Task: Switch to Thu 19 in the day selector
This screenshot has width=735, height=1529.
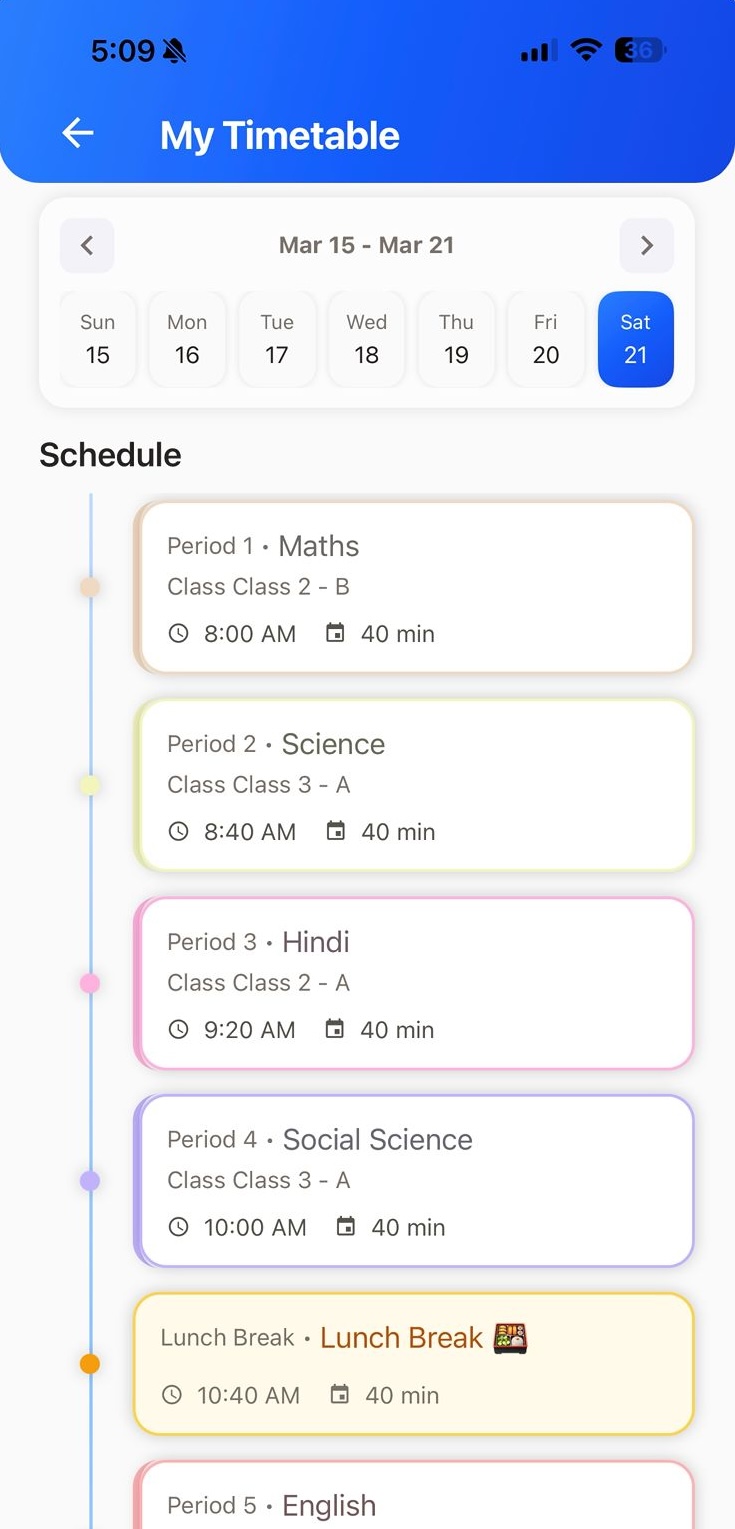Action: point(456,339)
